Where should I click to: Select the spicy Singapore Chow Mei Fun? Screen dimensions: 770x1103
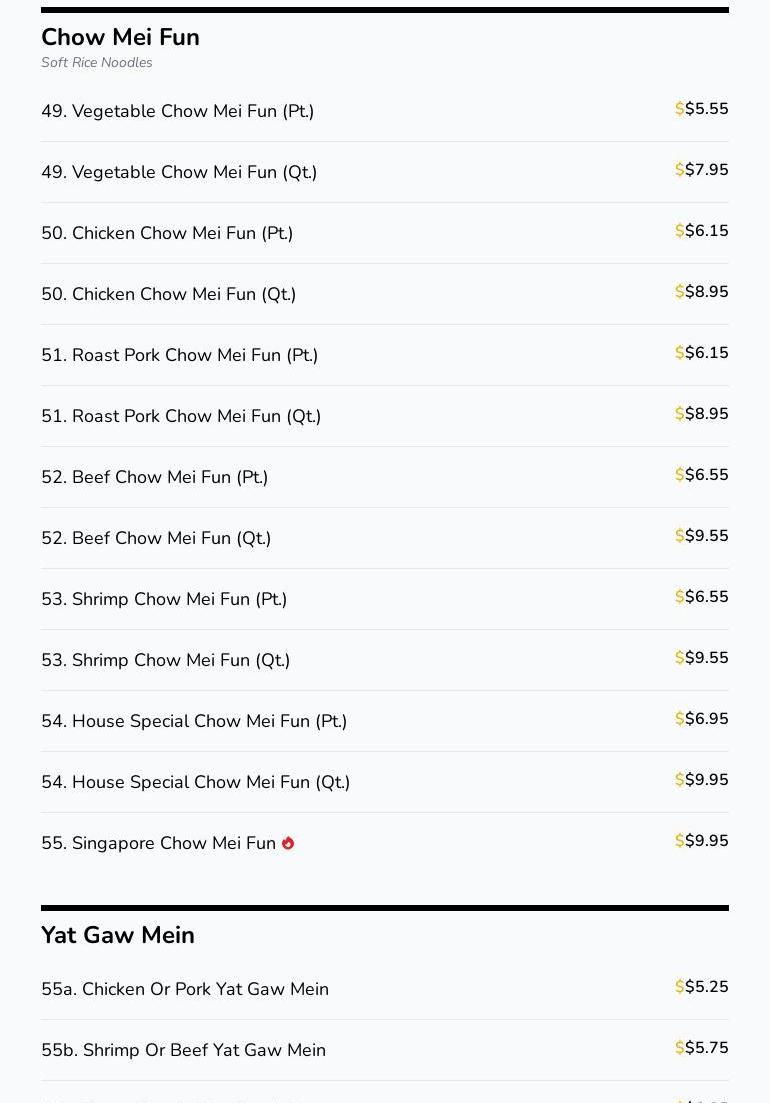(158, 843)
